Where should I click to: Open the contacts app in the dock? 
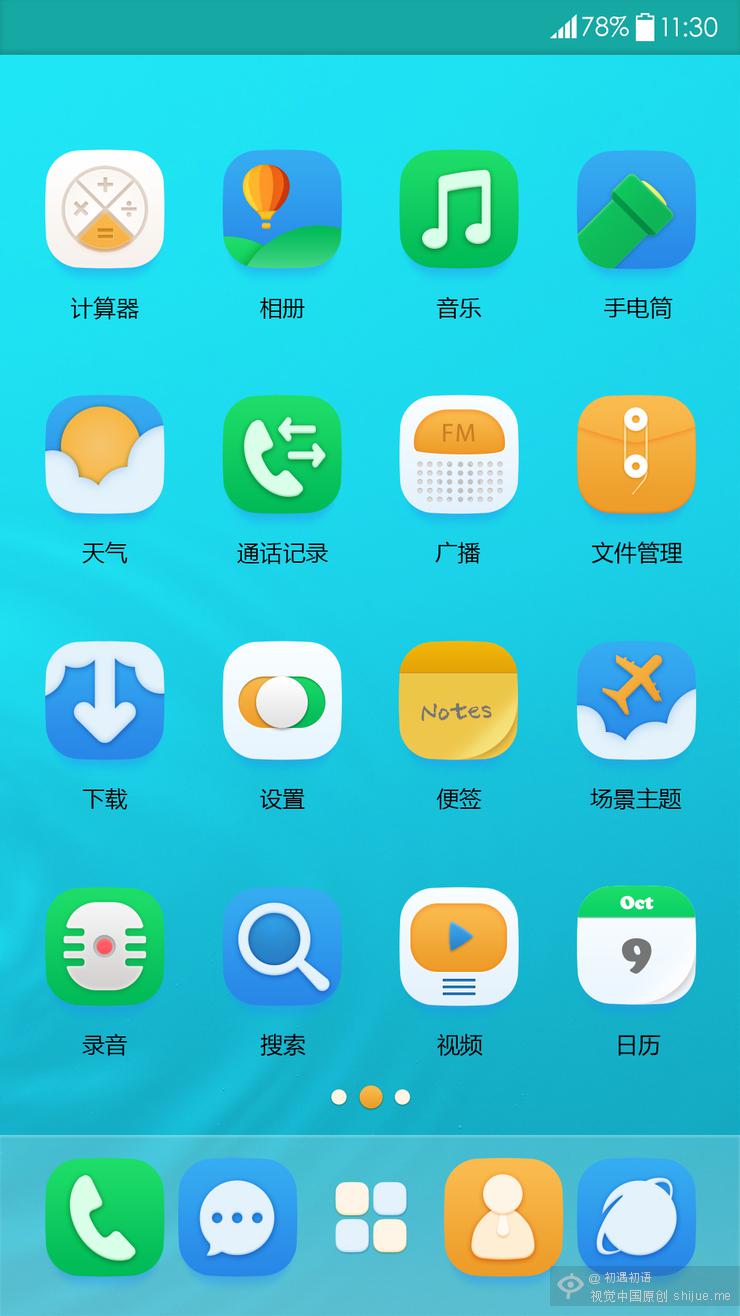[x=503, y=1217]
